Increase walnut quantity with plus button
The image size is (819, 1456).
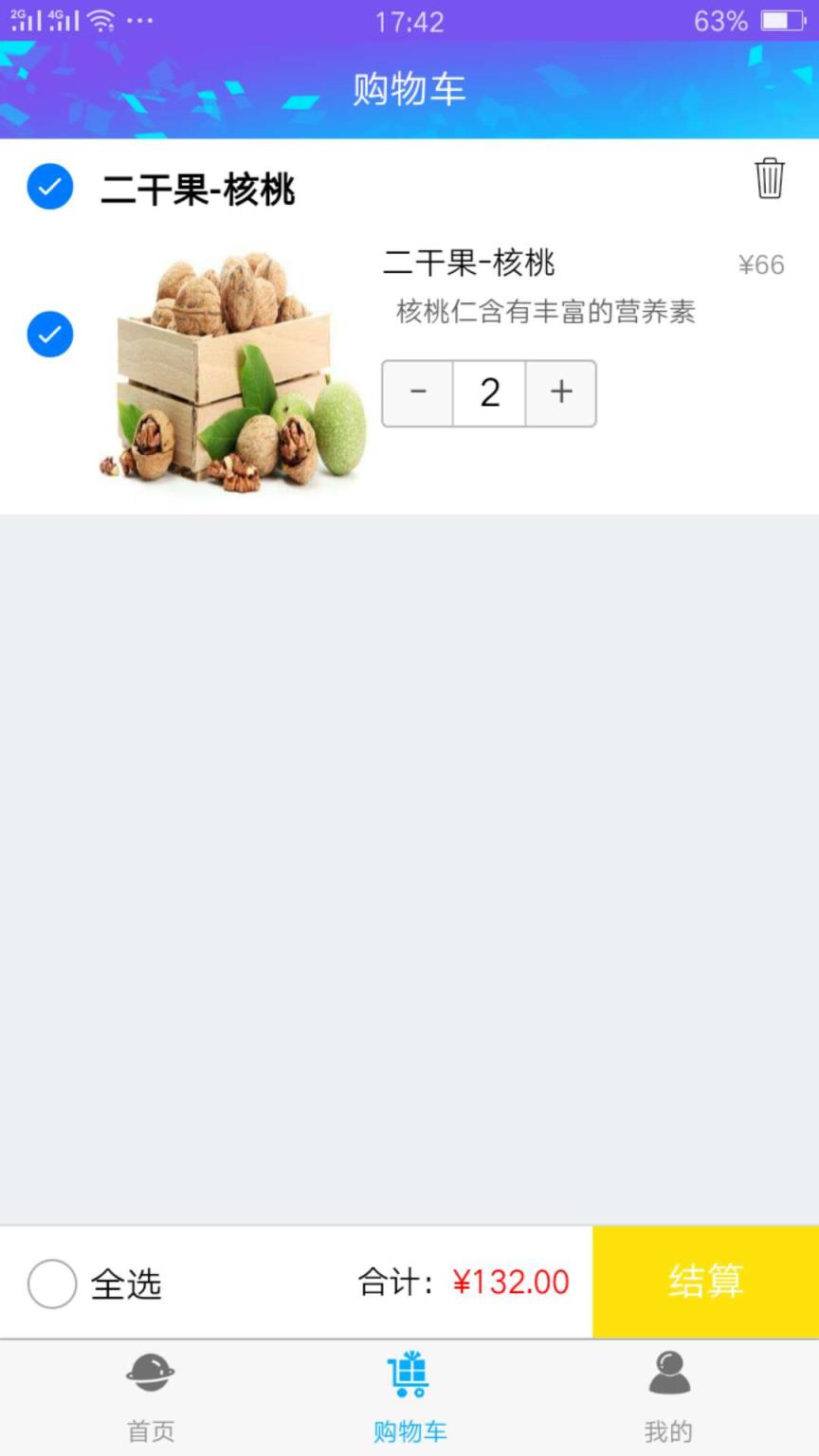click(x=561, y=392)
